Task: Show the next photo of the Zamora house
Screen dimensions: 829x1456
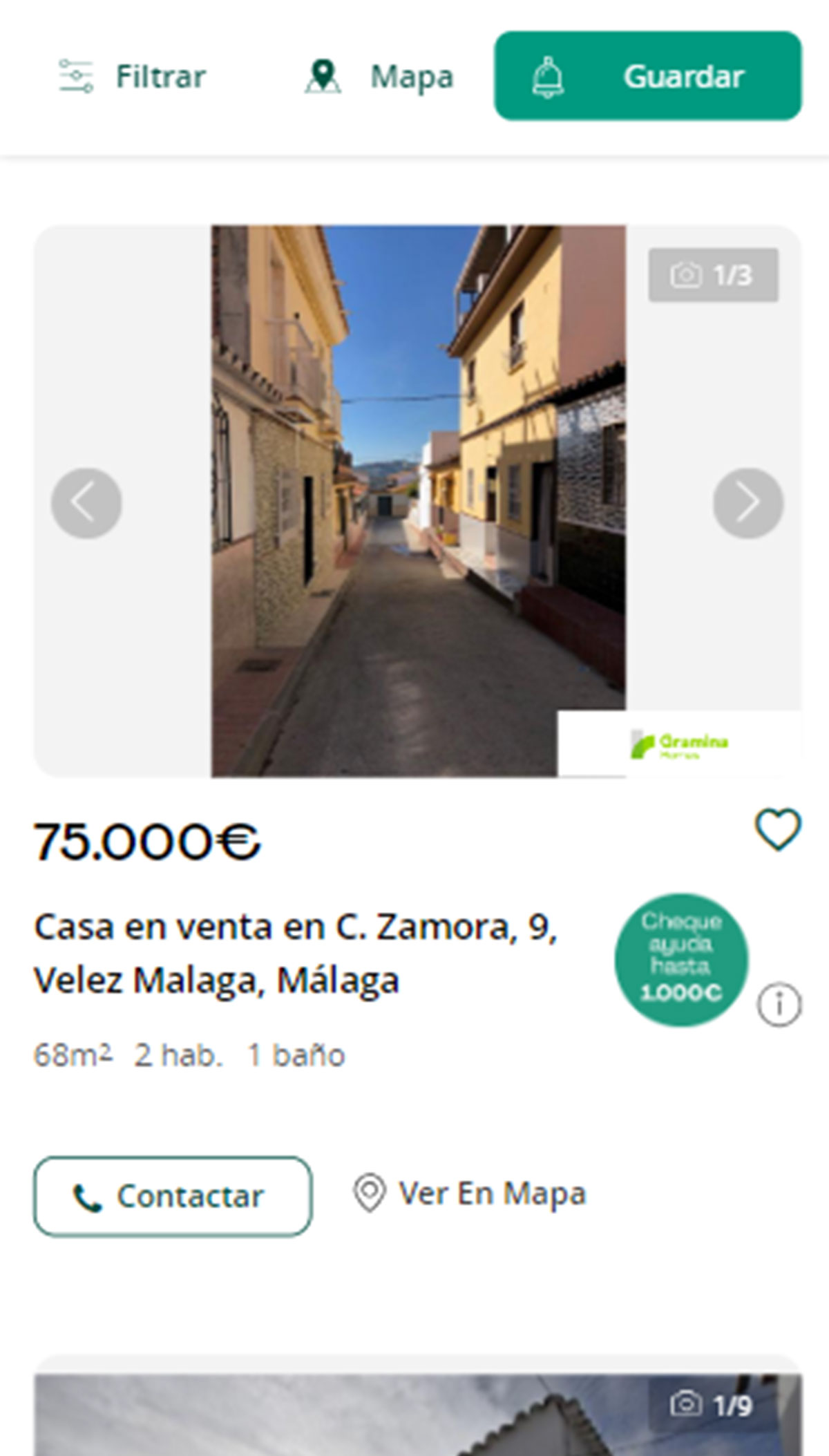Action: click(x=747, y=503)
